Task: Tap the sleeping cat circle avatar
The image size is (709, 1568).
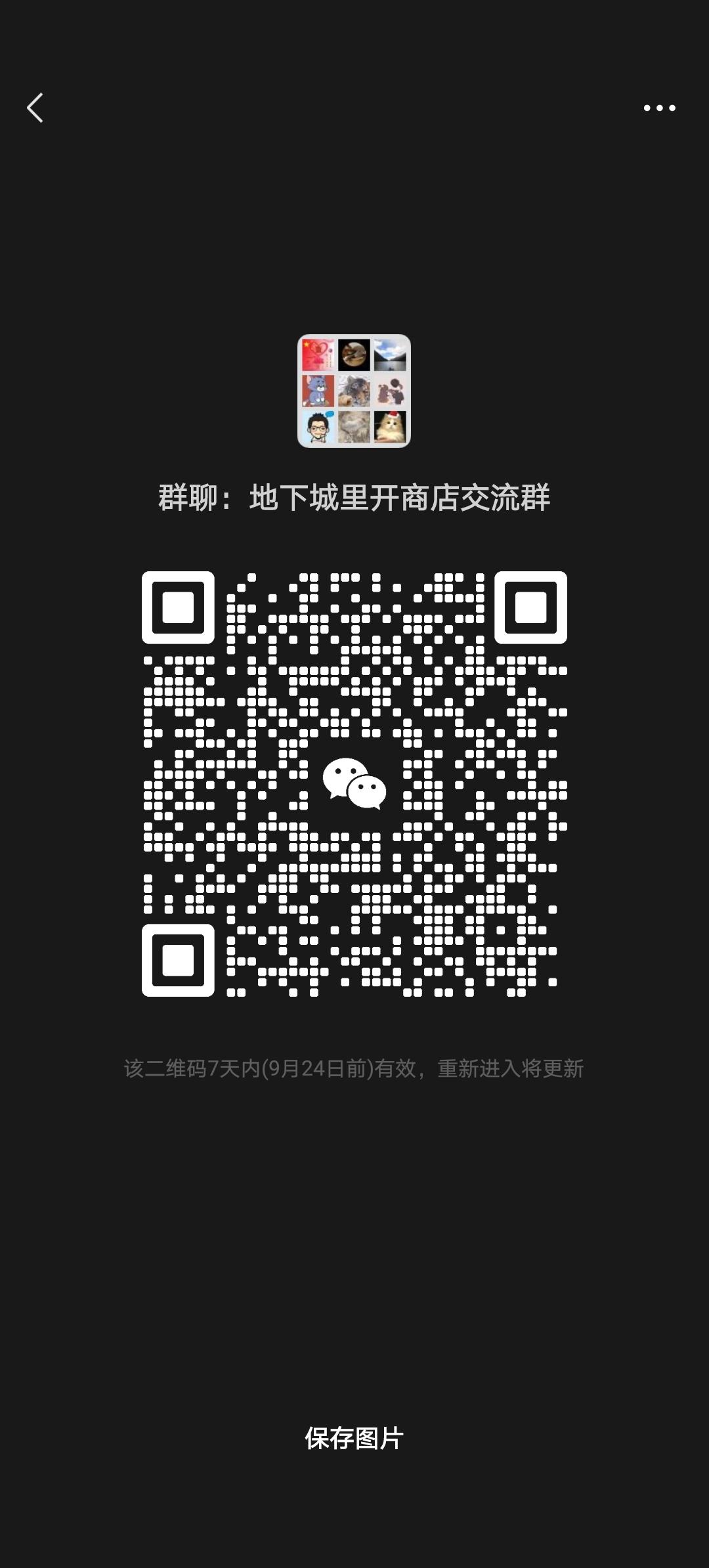Action: click(354, 355)
